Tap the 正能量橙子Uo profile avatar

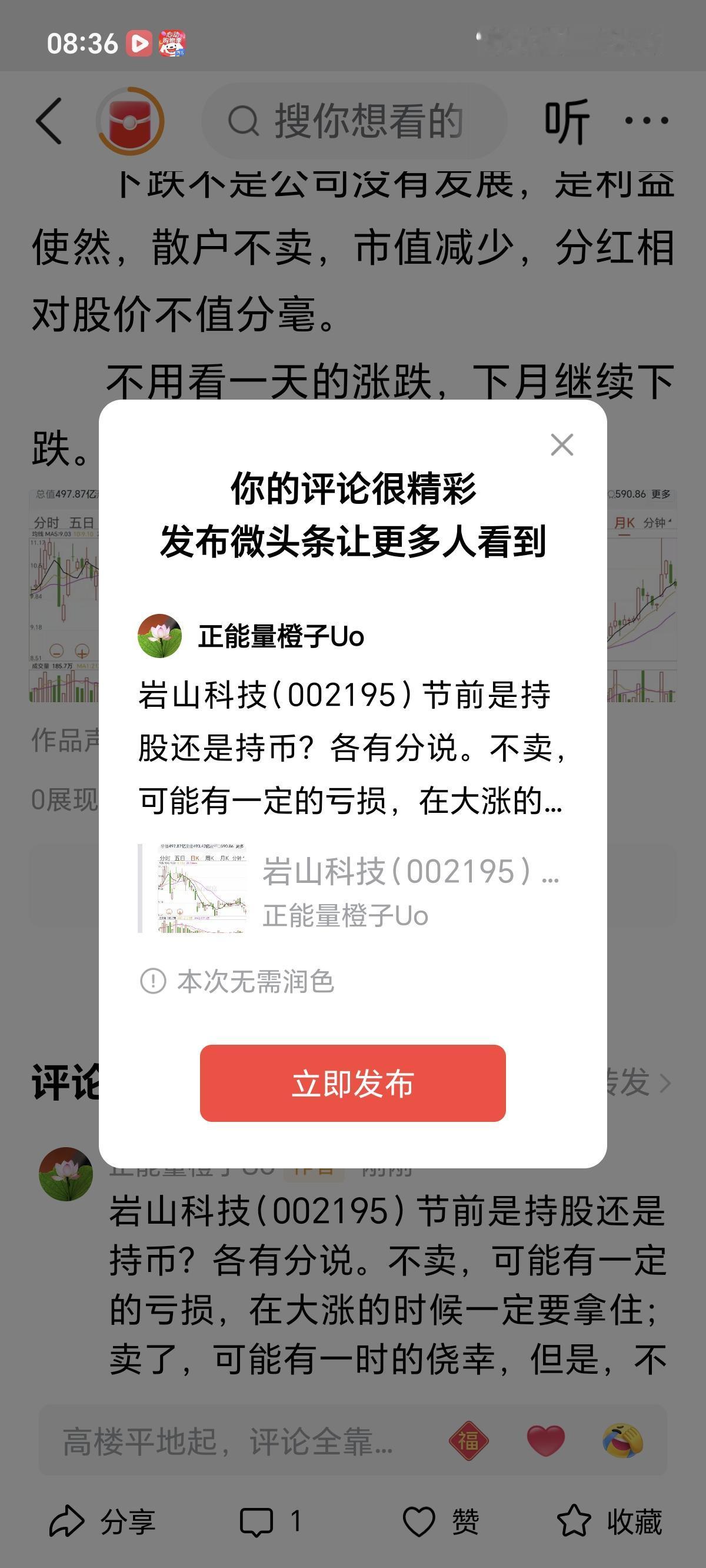point(161,637)
